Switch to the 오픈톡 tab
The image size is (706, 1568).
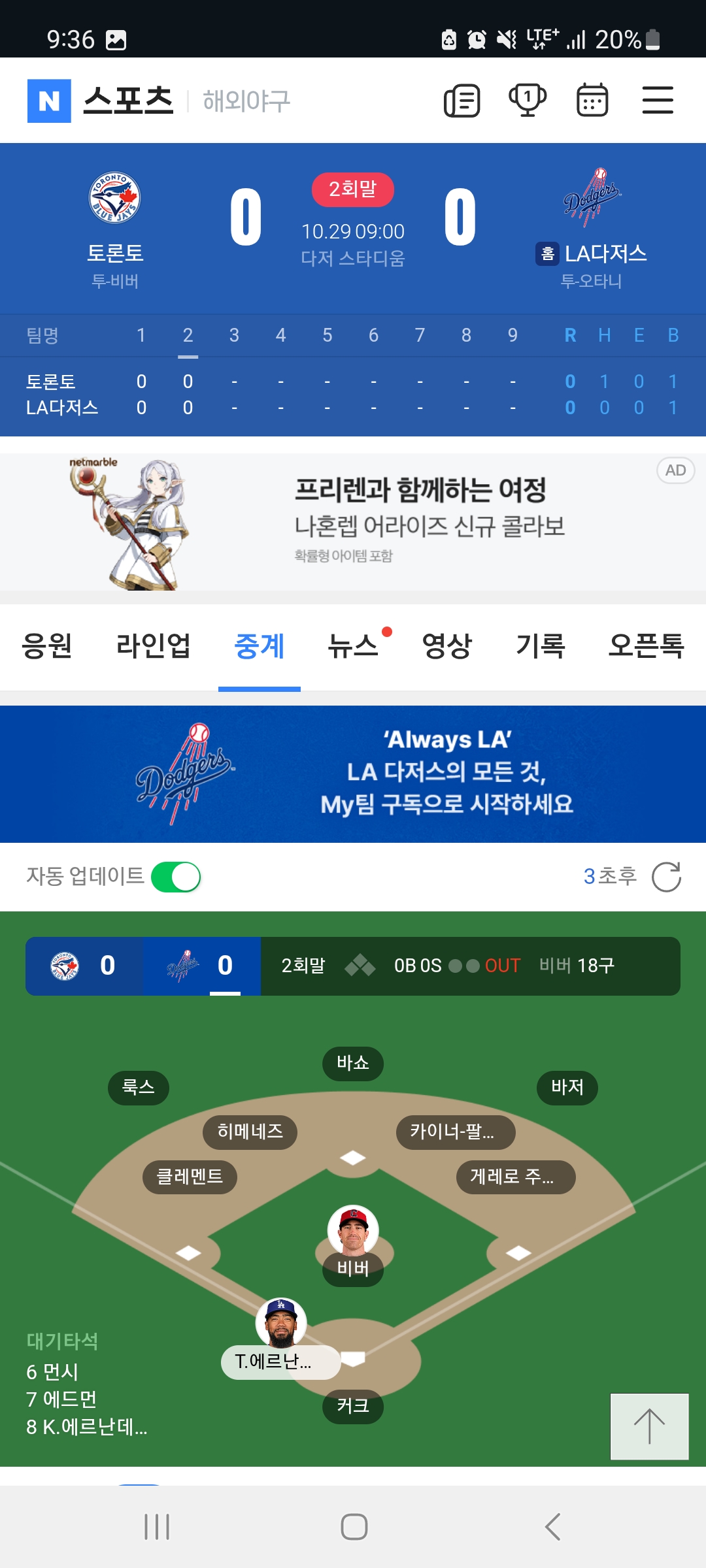coord(646,646)
